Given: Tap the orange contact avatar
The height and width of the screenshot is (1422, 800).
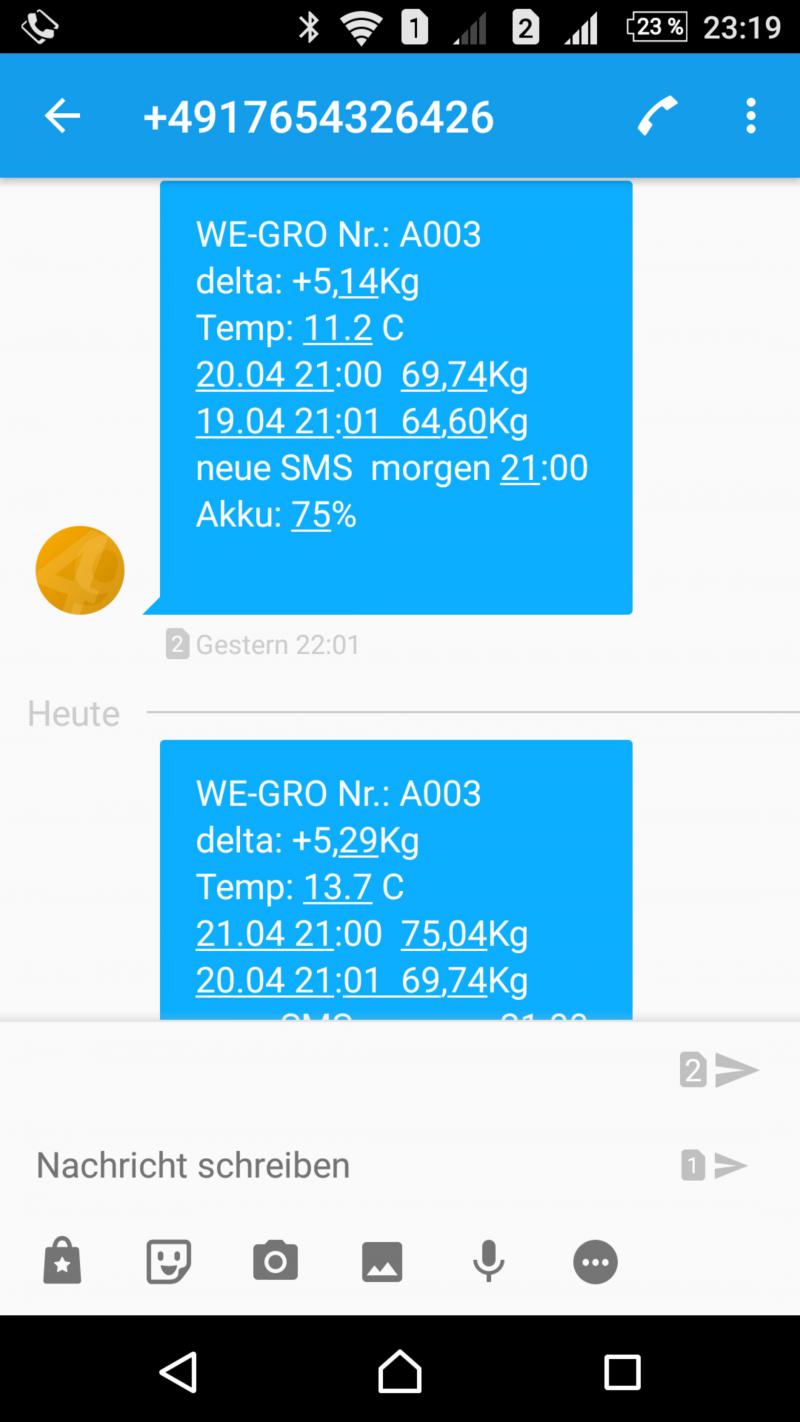Looking at the screenshot, I should coord(80,570).
